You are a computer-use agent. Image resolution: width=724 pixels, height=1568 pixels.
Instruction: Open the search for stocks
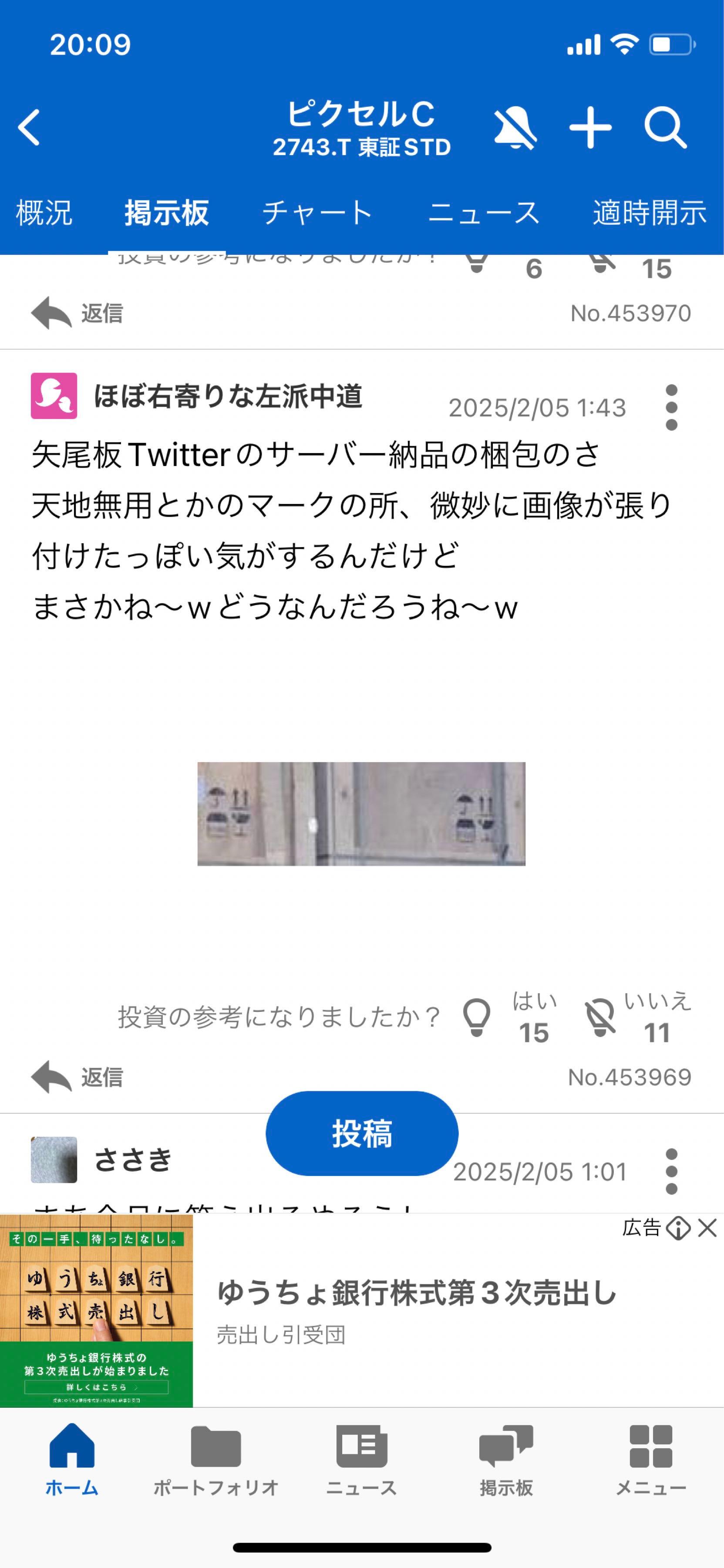[666, 127]
